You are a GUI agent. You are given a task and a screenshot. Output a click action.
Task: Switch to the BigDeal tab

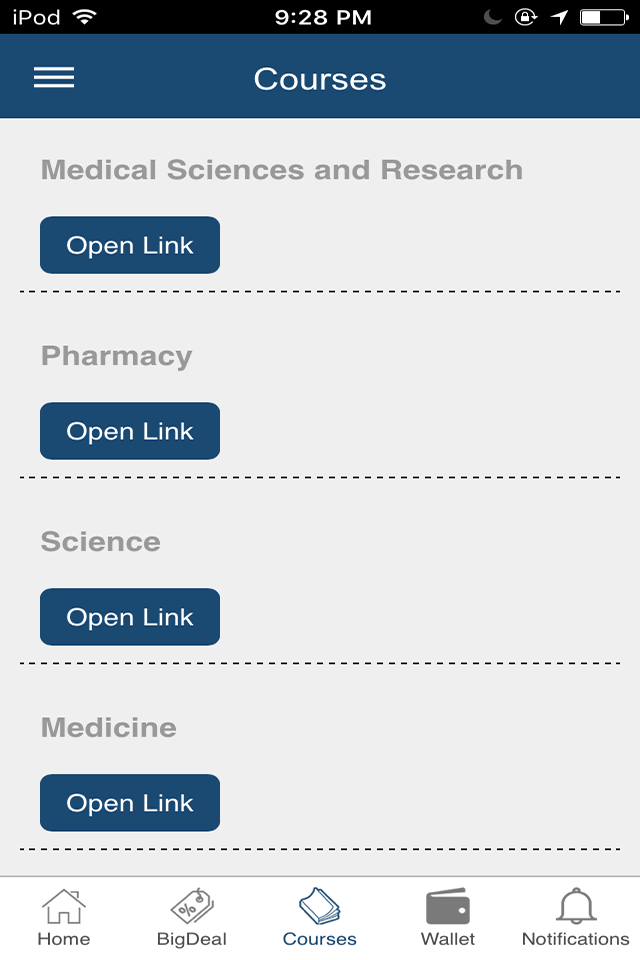pyautogui.click(x=191, y=918)
